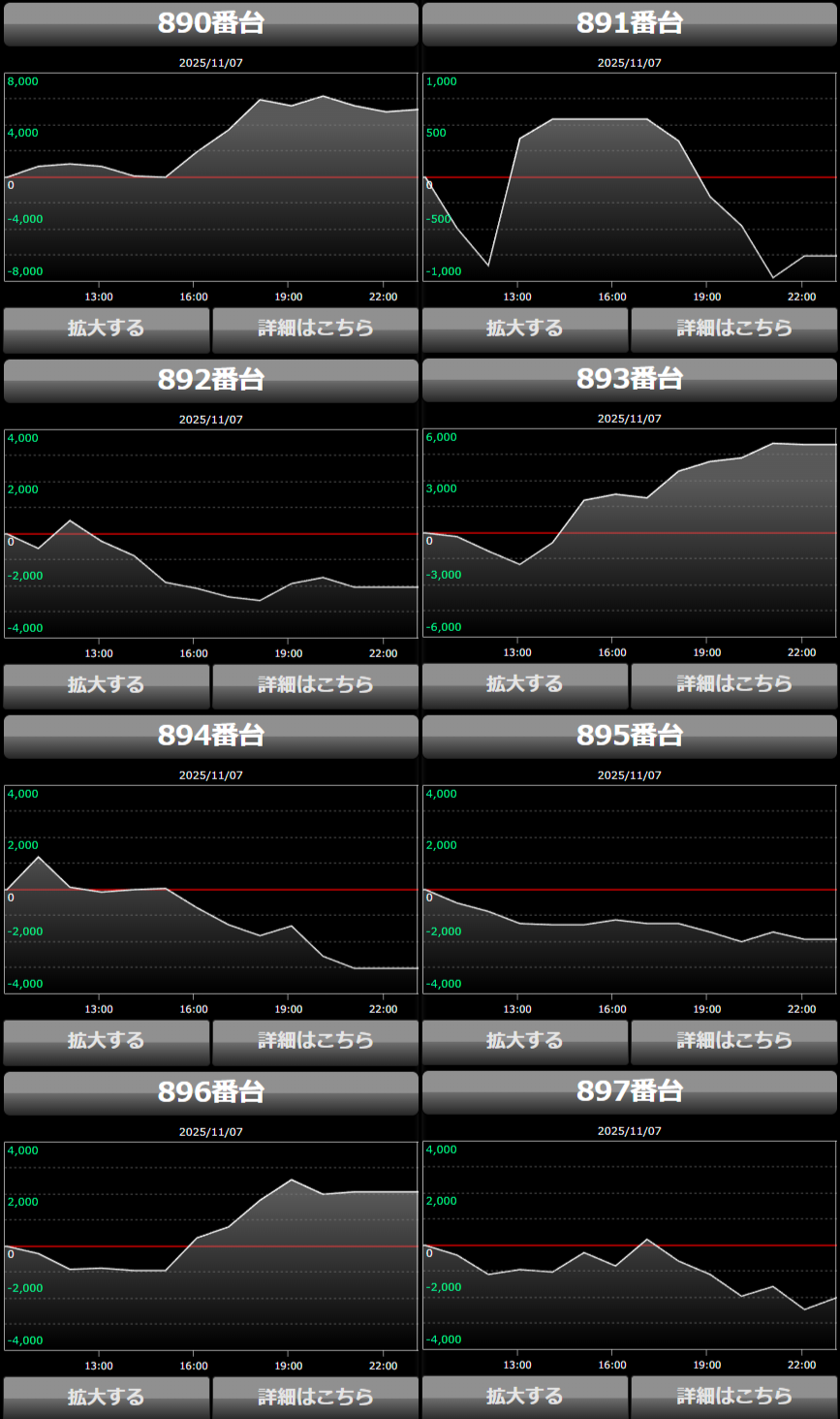Viewport: 840px width, 1419px height.
Task: Select 詳細はこちら for 897番台
Action: click(733, 1397)
